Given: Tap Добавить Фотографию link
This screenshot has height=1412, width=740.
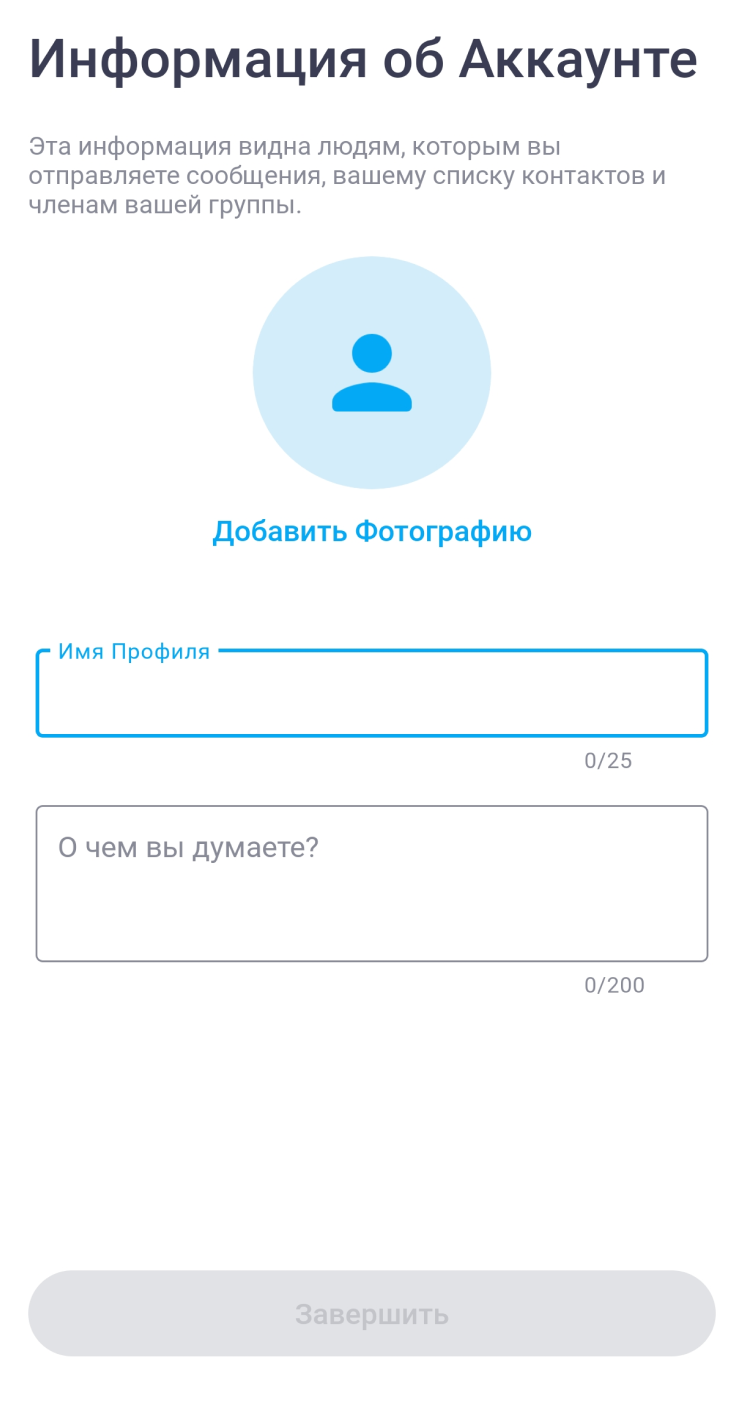Looking at the screenshot, I should coord(371,532).
